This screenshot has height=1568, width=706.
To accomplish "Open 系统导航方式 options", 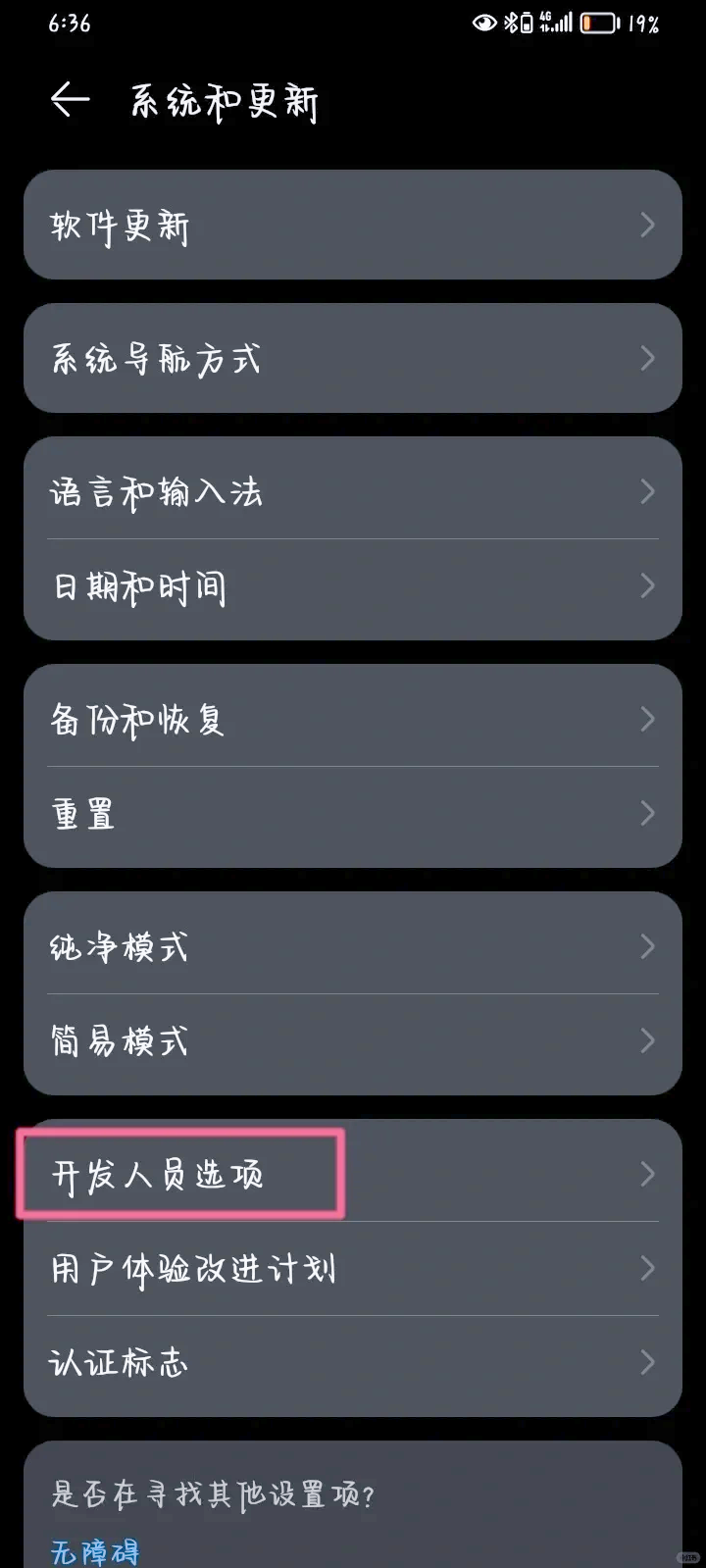I will point(353,359).
